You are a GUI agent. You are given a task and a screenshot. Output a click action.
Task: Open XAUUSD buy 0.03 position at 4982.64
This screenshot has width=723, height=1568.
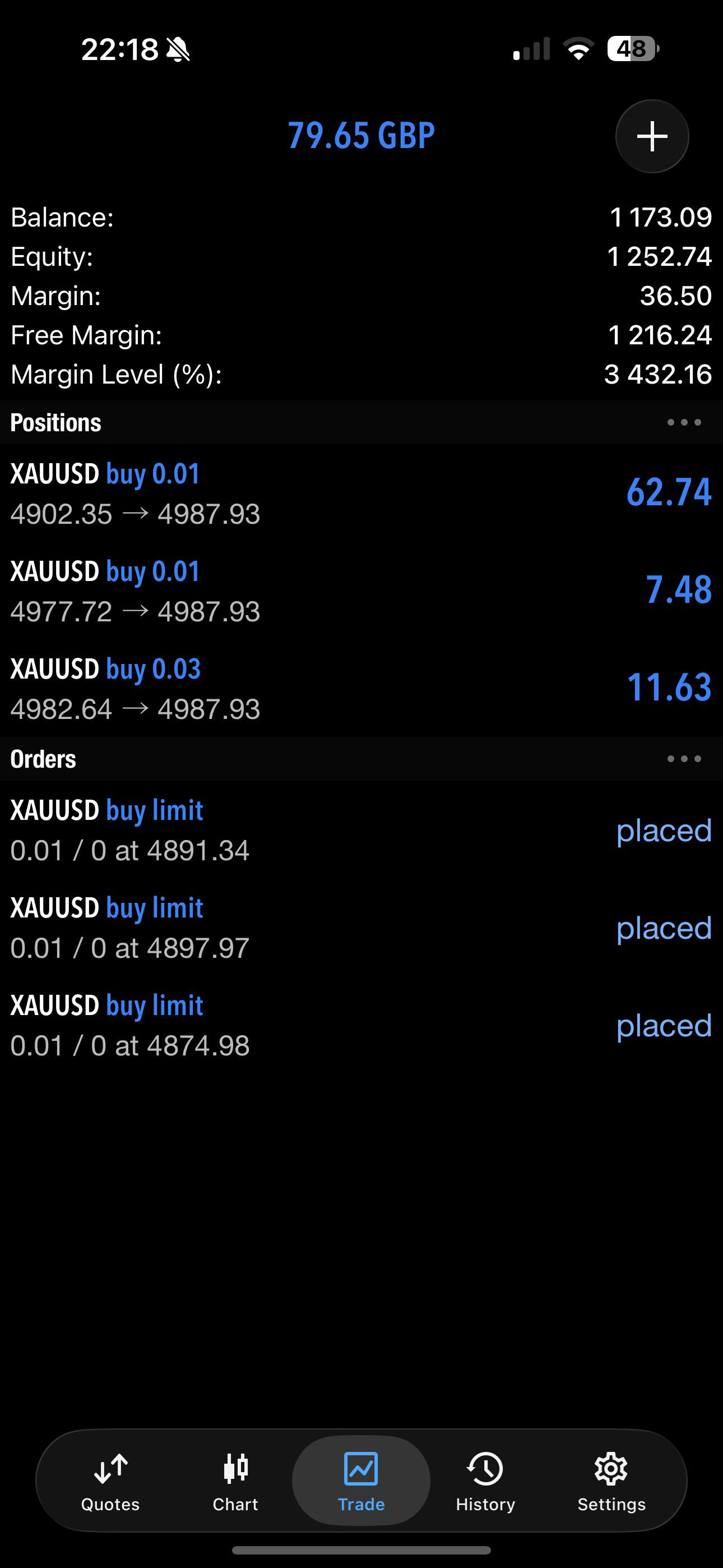tap(361, 688)
